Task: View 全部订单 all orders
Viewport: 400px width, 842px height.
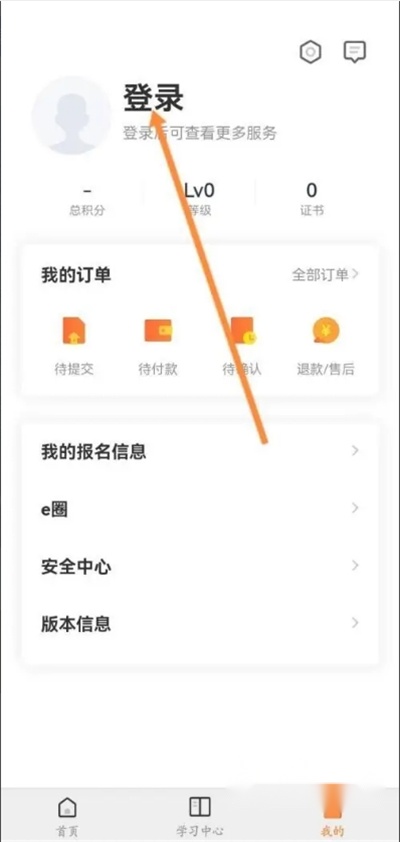Action: [325, 275]
